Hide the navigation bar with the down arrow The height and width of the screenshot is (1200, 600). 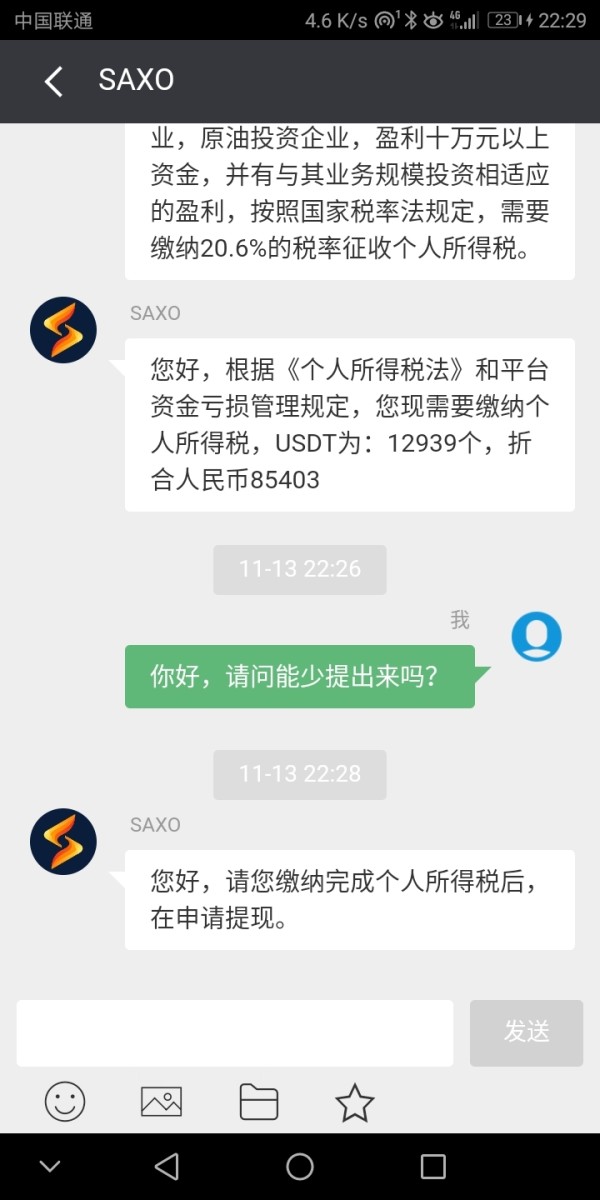[x=49, y=1166]
